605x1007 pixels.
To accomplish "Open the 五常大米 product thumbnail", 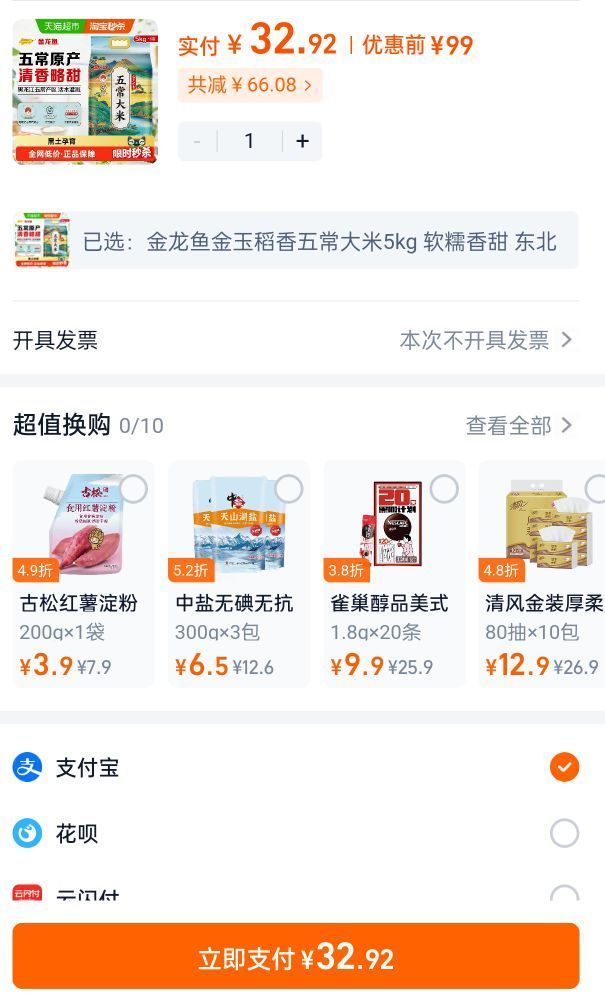I will (85, 91).
